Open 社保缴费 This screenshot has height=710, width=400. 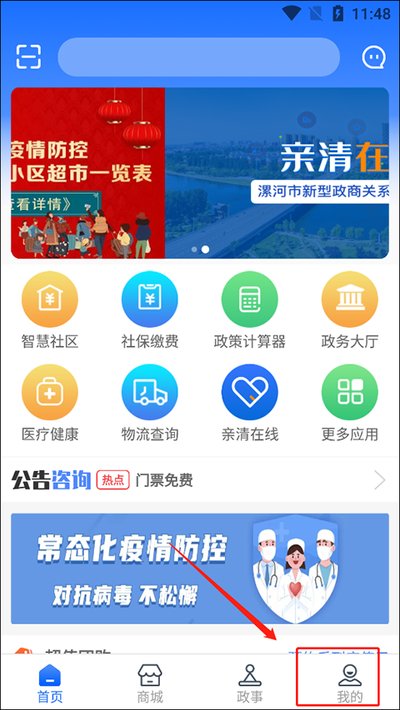[x=150, y=311]
